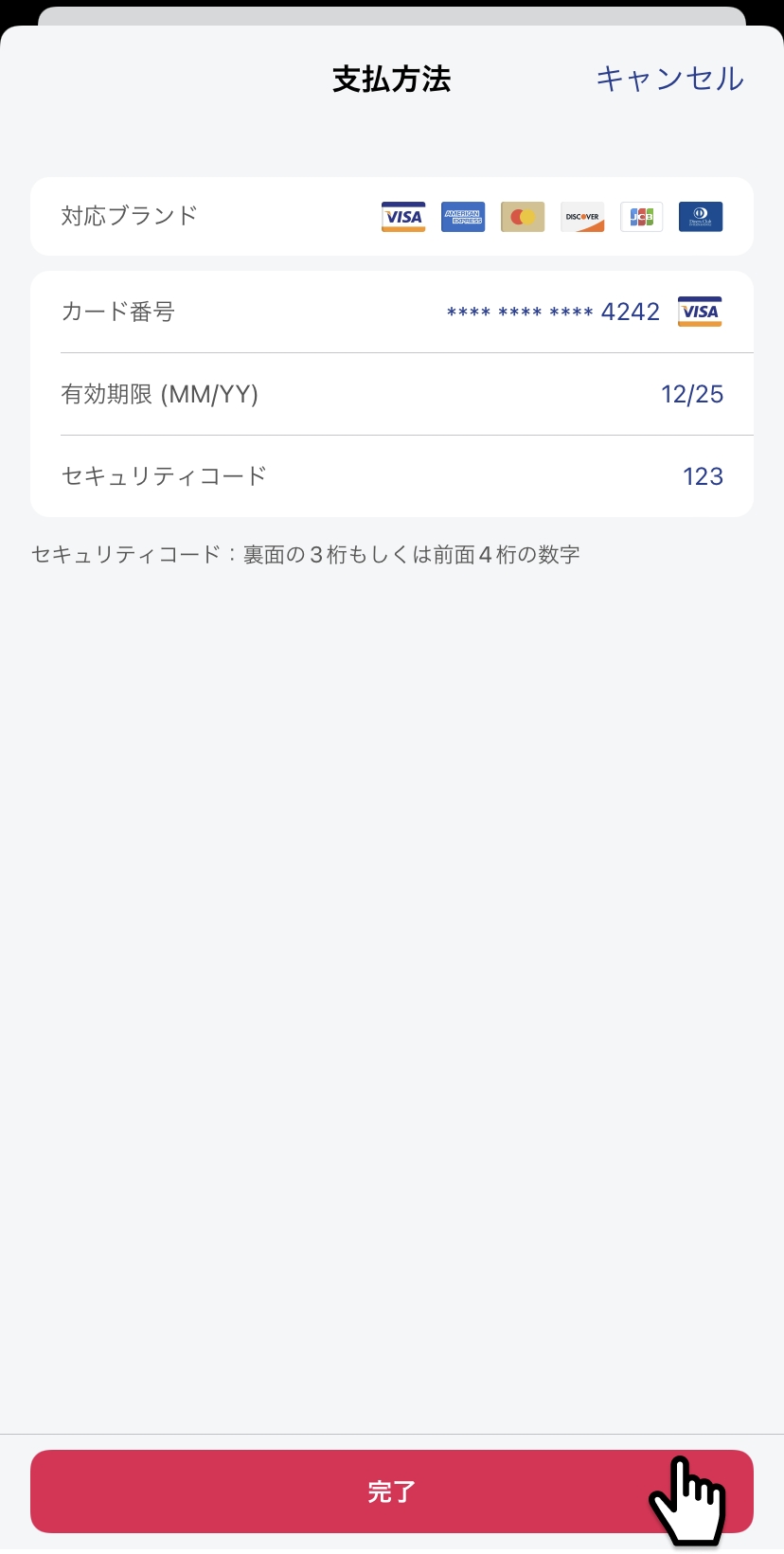
Task: Edit the セキュリティコード field
Action: tap(392, 476)
